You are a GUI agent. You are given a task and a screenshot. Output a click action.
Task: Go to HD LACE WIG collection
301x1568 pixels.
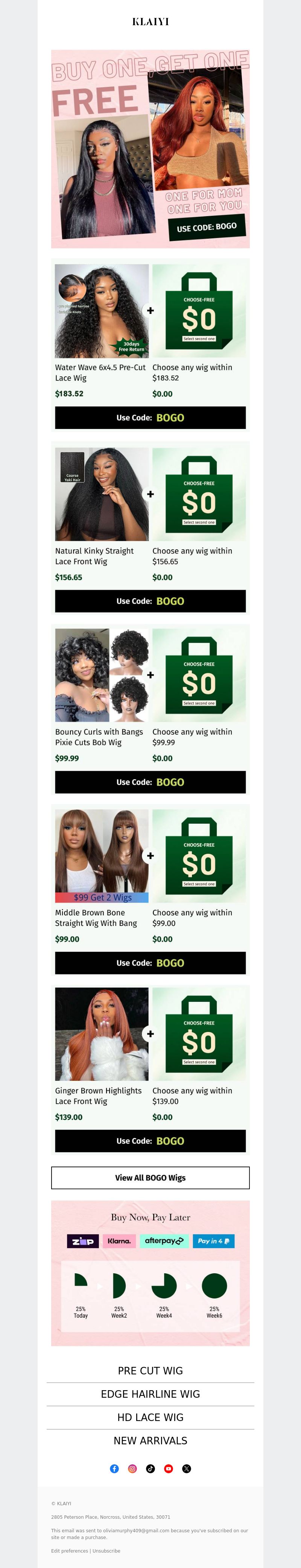[150, 1418]
